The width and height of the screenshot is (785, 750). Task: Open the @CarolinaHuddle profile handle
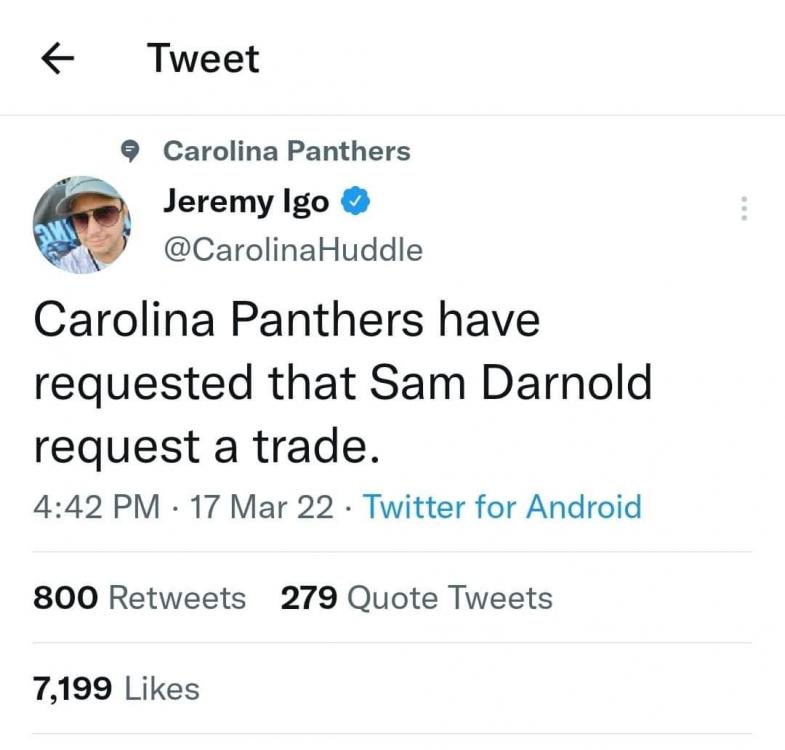pos(292,249)
